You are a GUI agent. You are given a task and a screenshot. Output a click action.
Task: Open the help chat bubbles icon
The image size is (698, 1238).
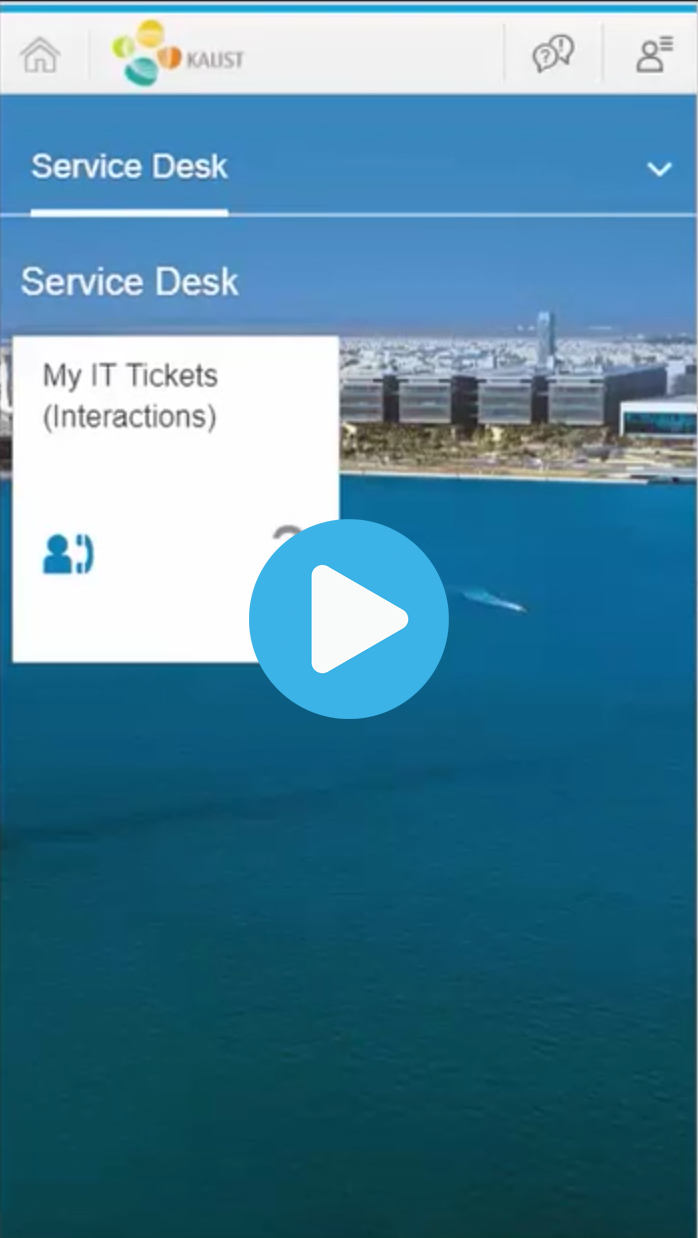[x=553, y=54]
